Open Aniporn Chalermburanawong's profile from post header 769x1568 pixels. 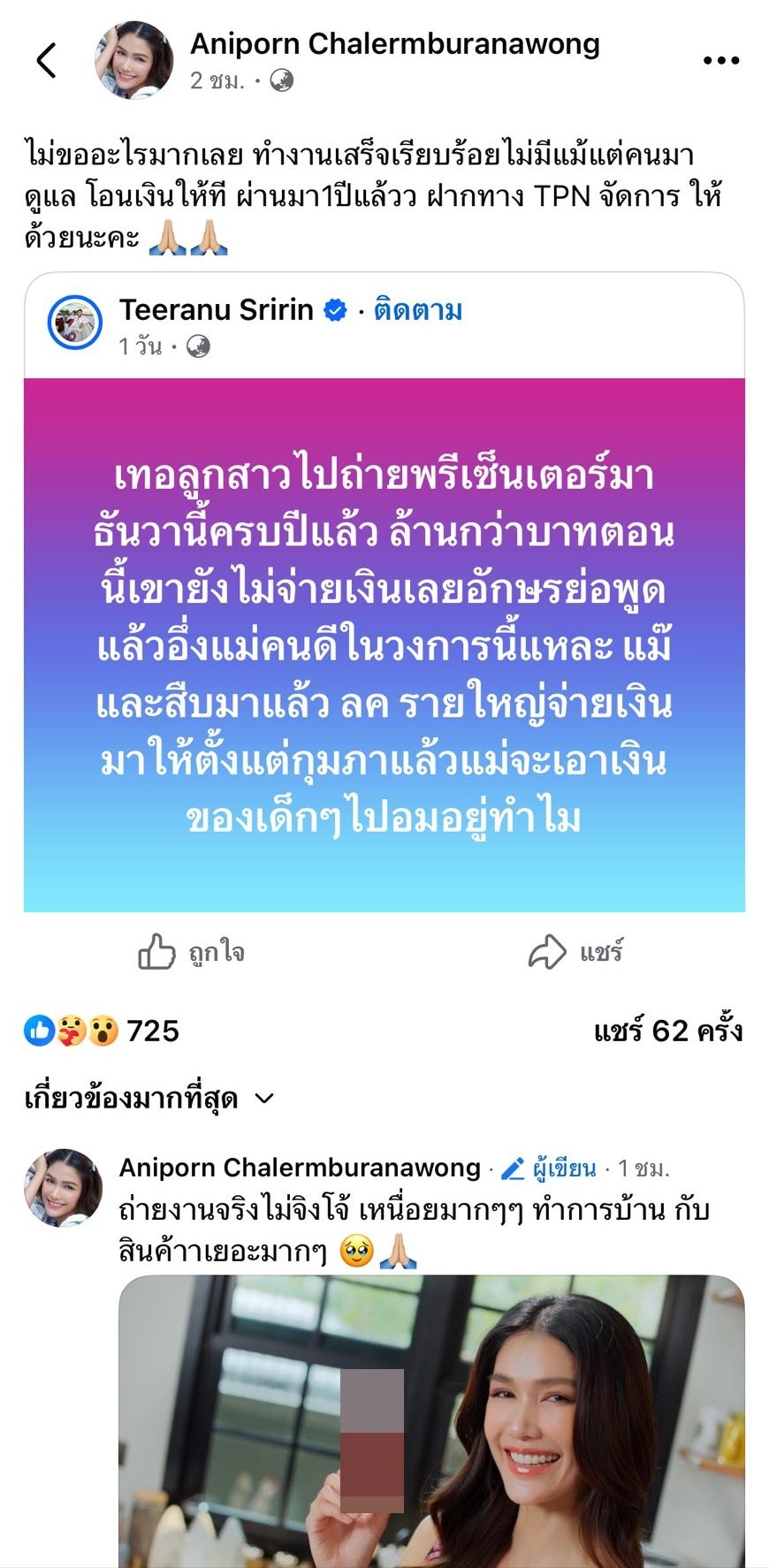point(394,43)
